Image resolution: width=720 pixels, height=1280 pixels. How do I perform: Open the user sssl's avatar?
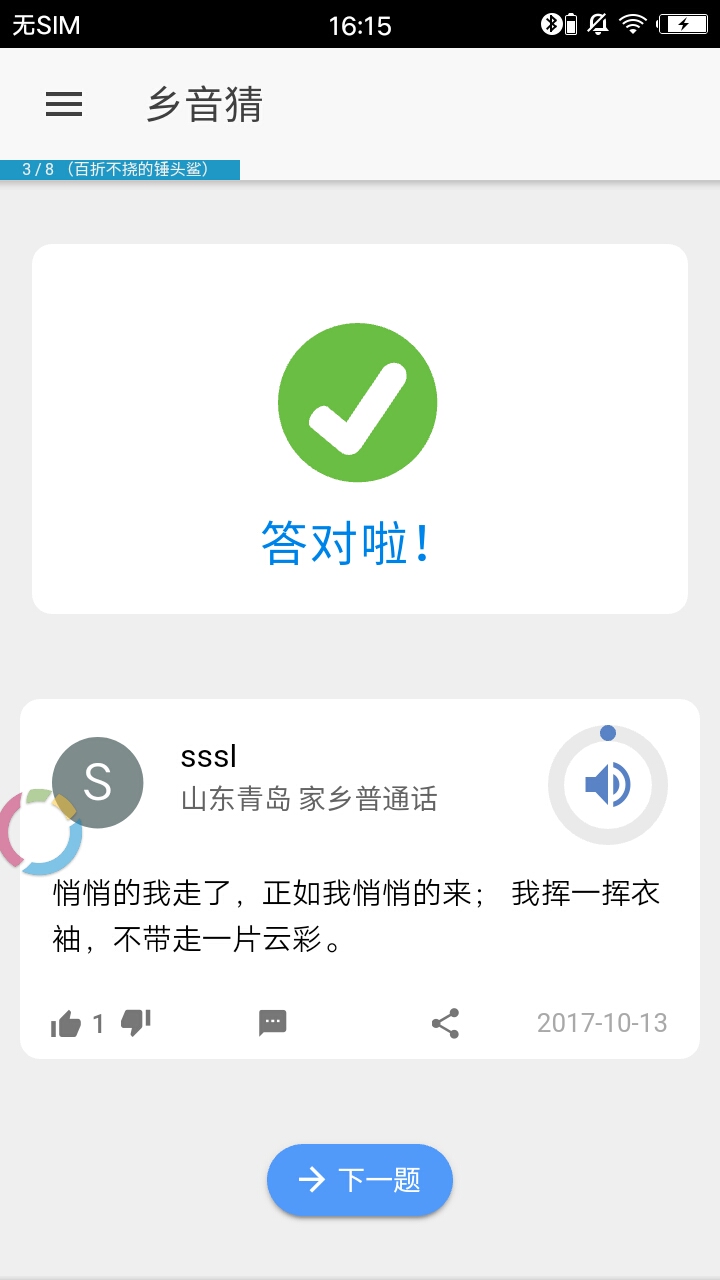97,783
